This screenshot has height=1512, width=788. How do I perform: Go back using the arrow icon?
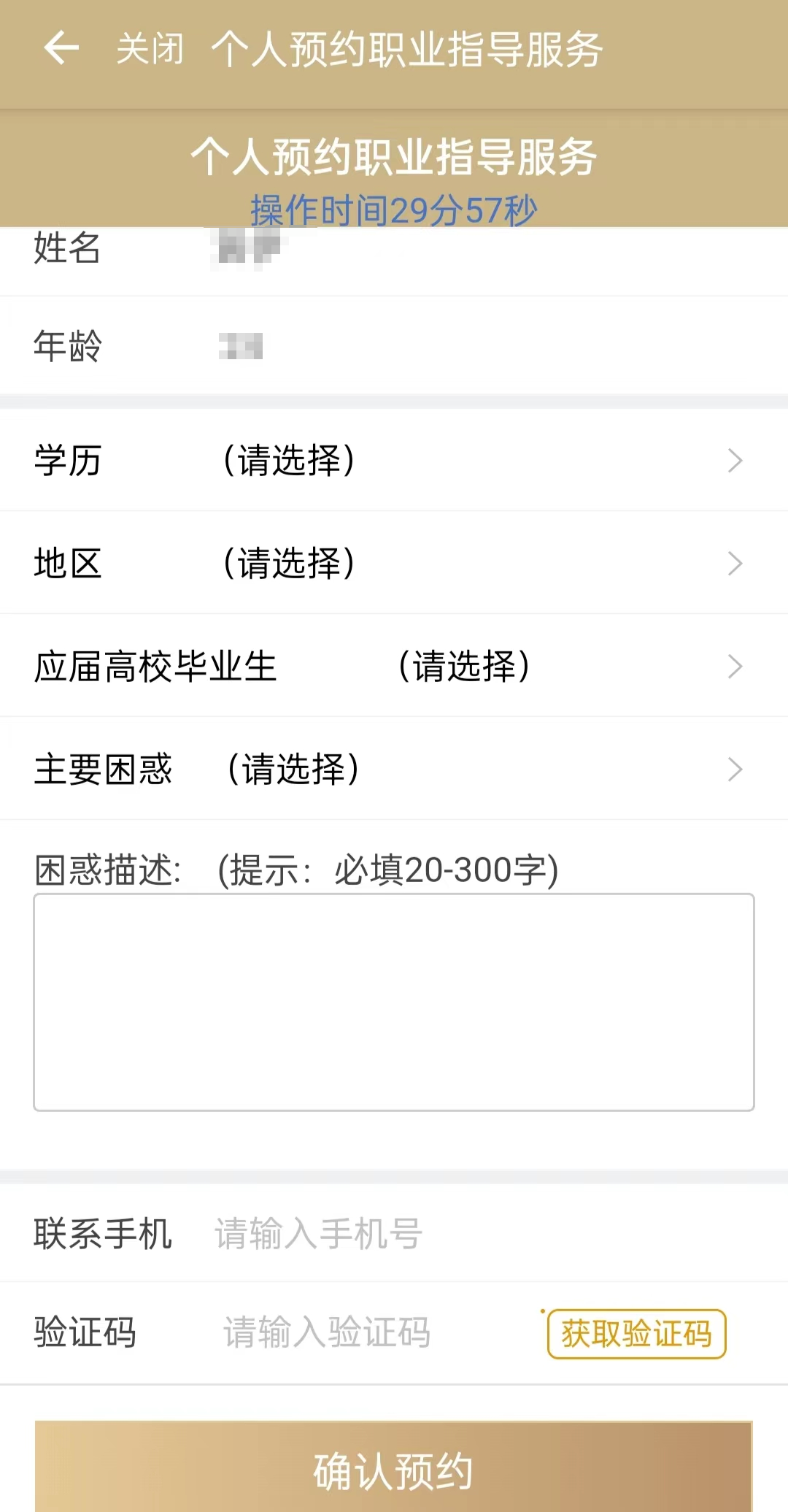click(x=61, y=48)
